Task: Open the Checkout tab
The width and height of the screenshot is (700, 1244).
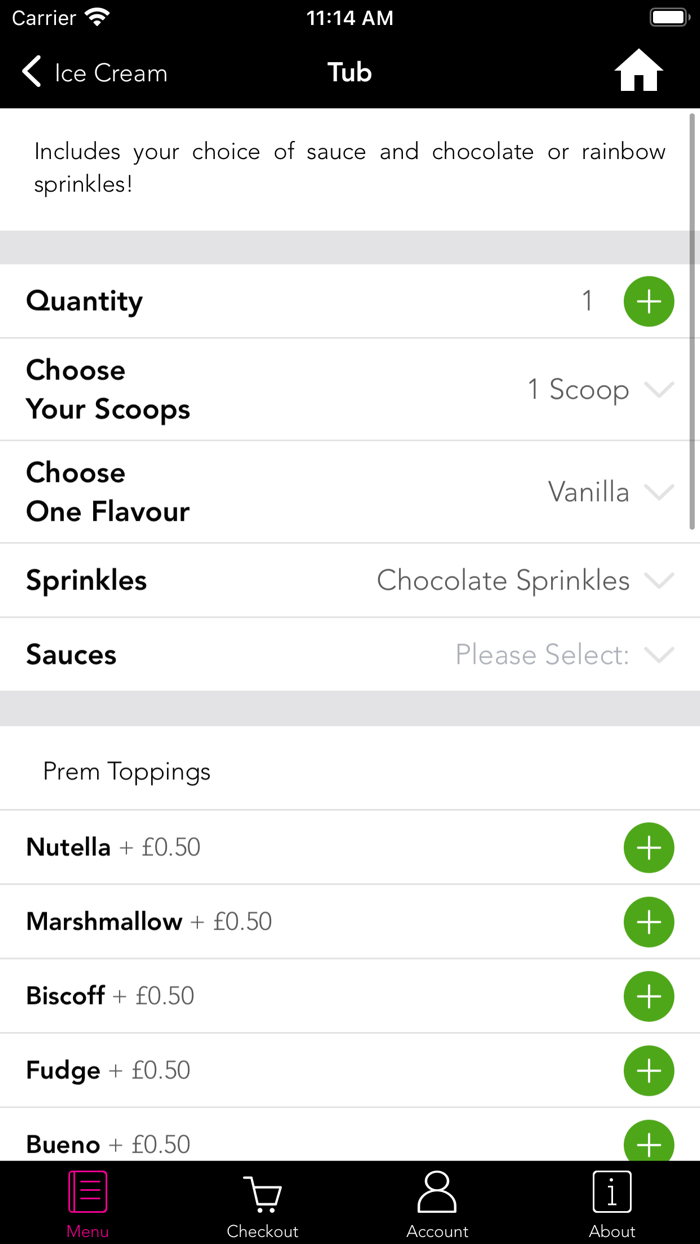Action: tap(262, 1204)
